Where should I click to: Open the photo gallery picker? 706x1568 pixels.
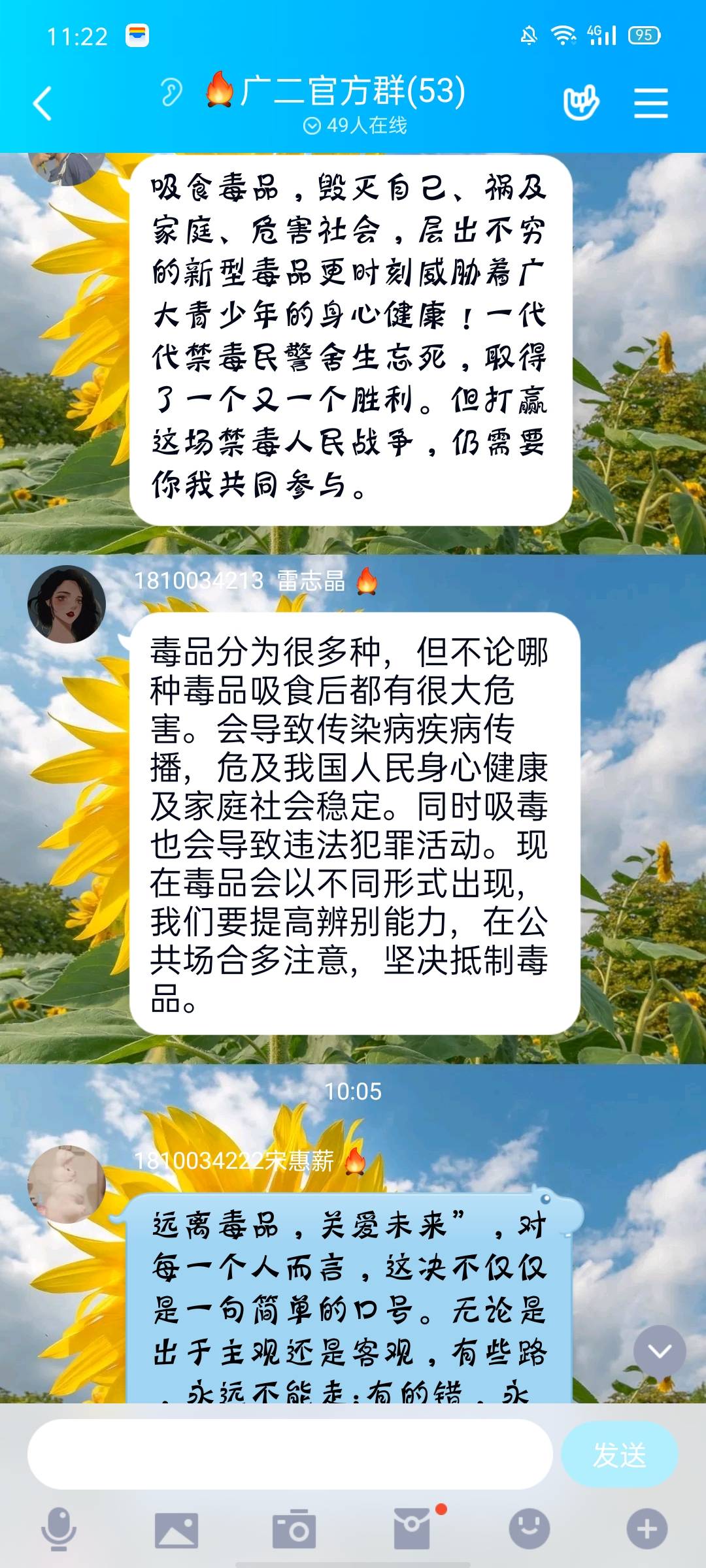176,1529
